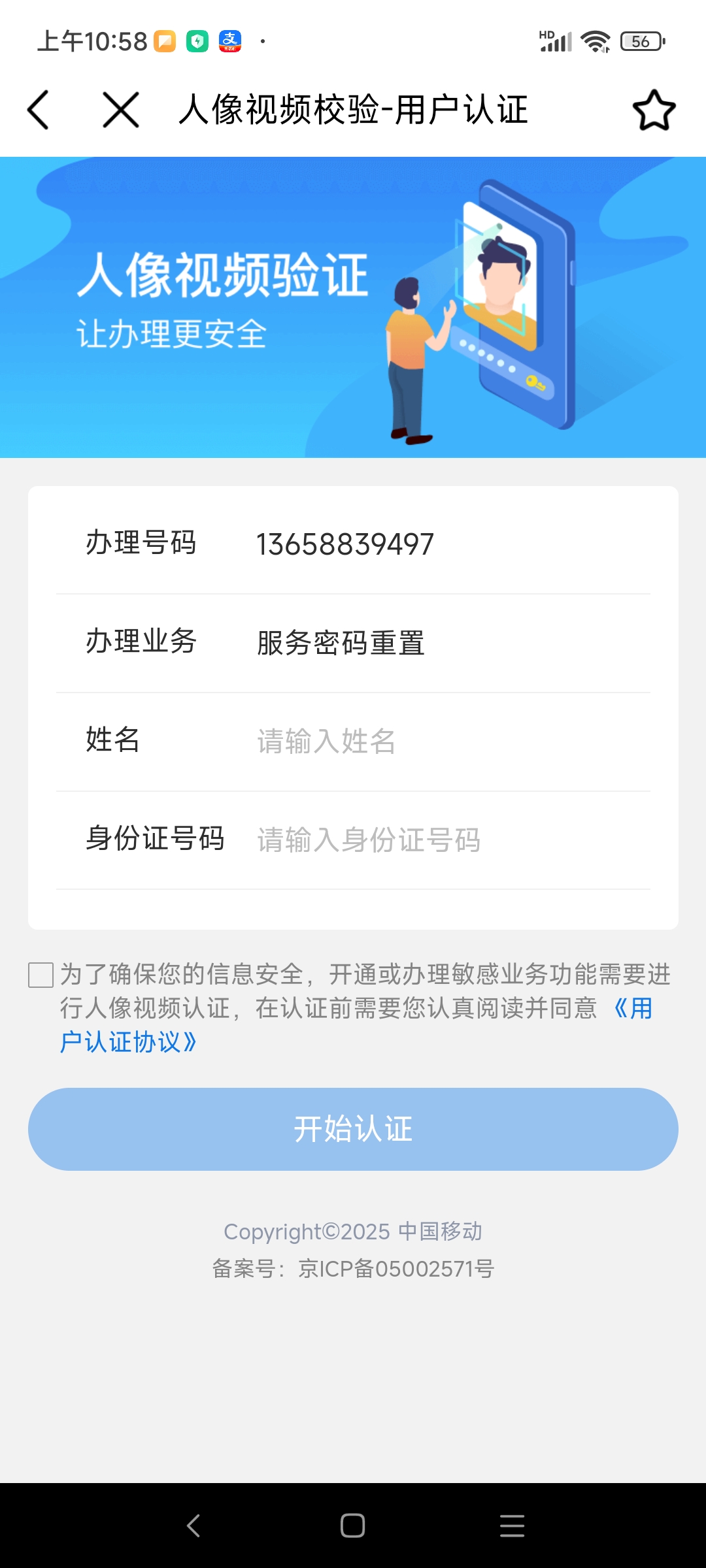The width and height of the screenshot is (706, 1568).
Task: Check the agreement consent checkbox
Action: coord(41,975)
